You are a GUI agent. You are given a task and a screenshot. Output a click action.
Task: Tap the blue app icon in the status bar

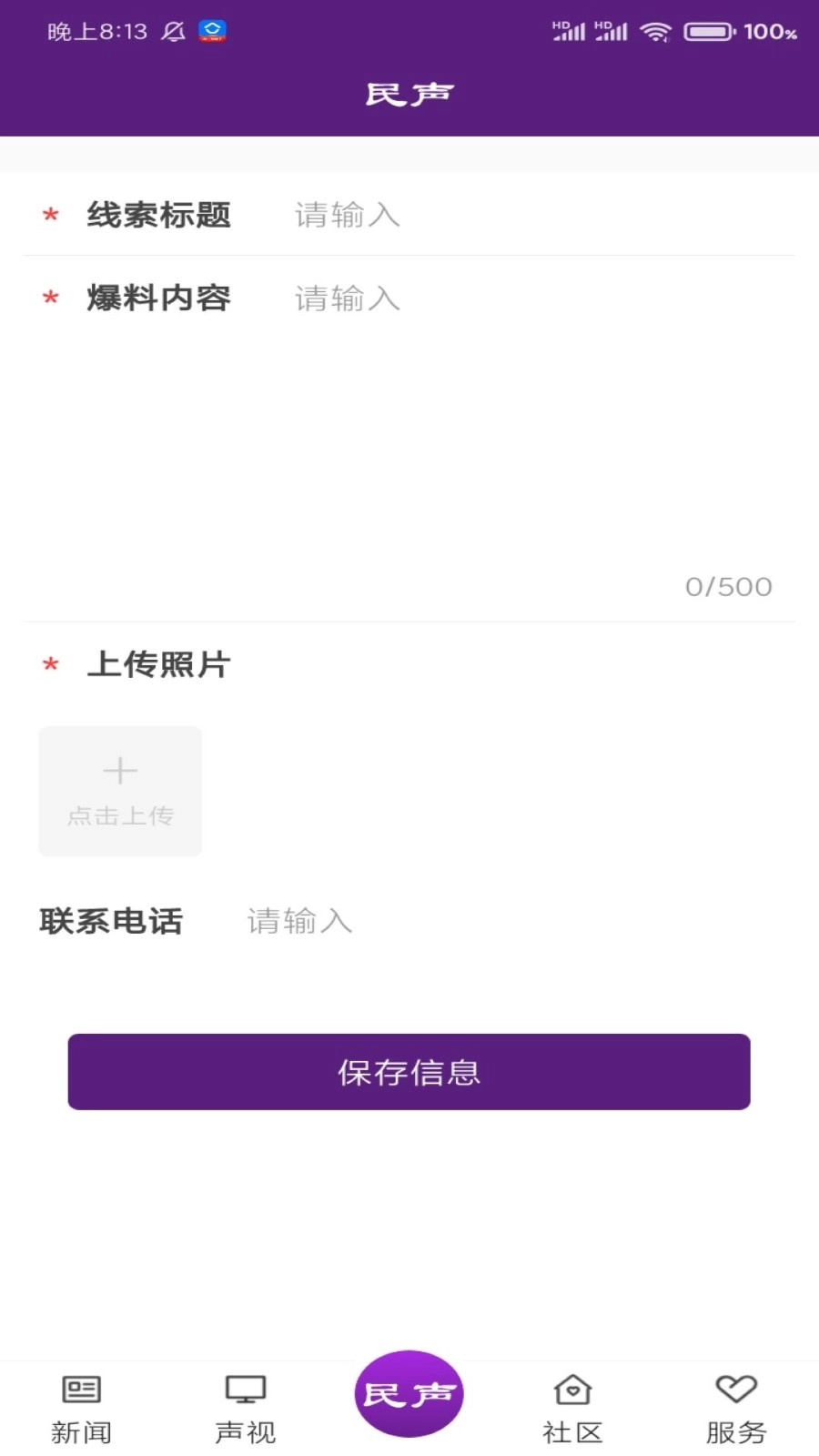pos(213,30)
